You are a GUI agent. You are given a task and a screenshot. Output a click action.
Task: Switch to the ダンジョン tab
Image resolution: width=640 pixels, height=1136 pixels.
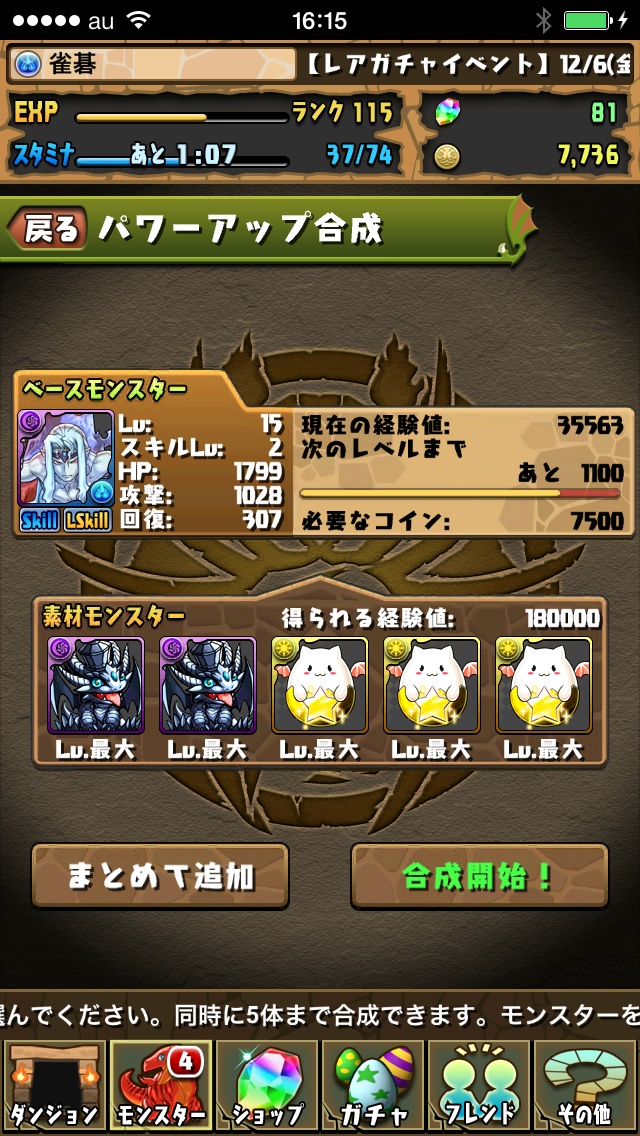(x=52, y=1086)
